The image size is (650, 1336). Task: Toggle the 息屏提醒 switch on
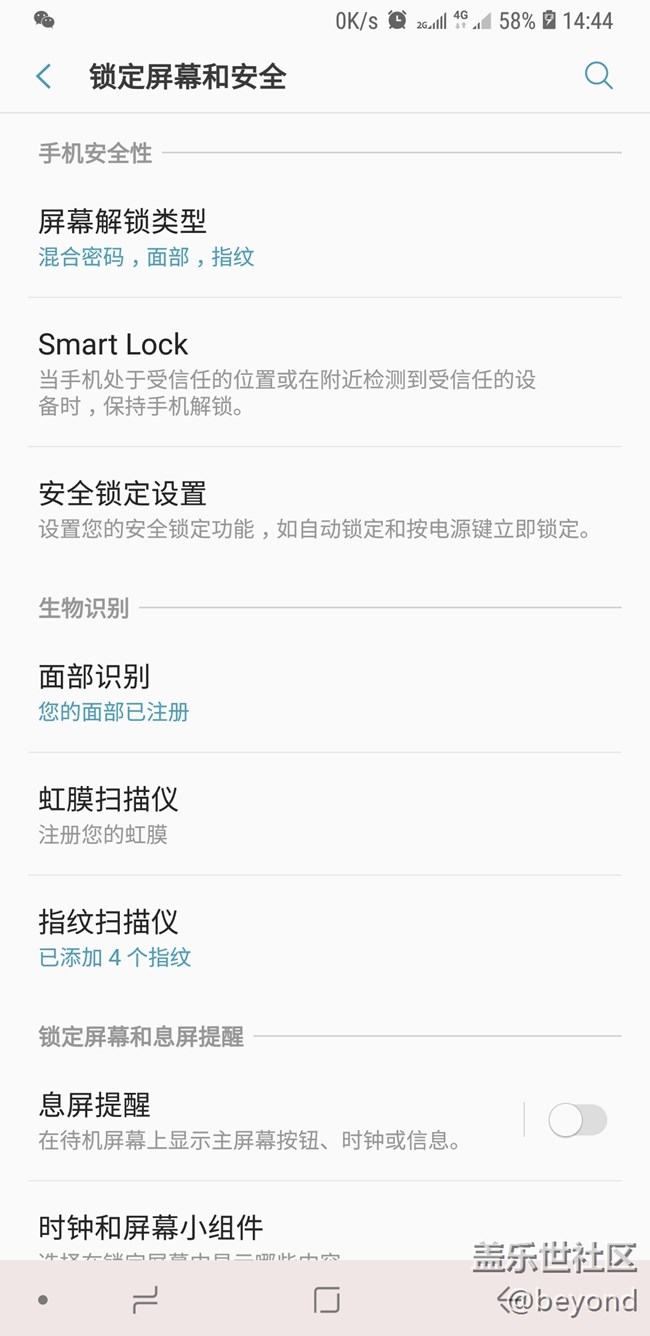(578, 1120)
